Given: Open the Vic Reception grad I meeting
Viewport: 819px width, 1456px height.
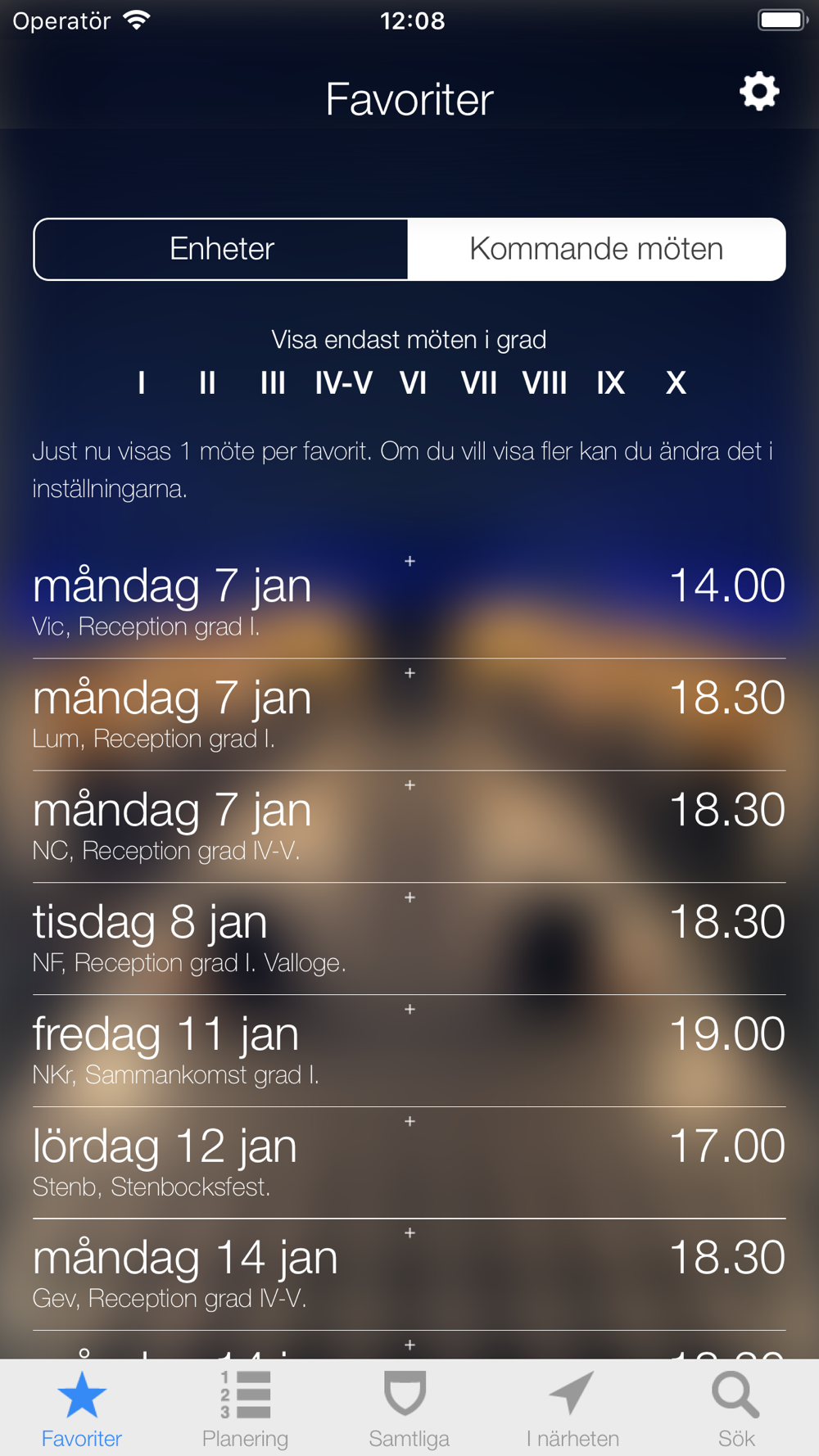Looking at the screenshot, I should pyautogui.click(x=409, y=603).
